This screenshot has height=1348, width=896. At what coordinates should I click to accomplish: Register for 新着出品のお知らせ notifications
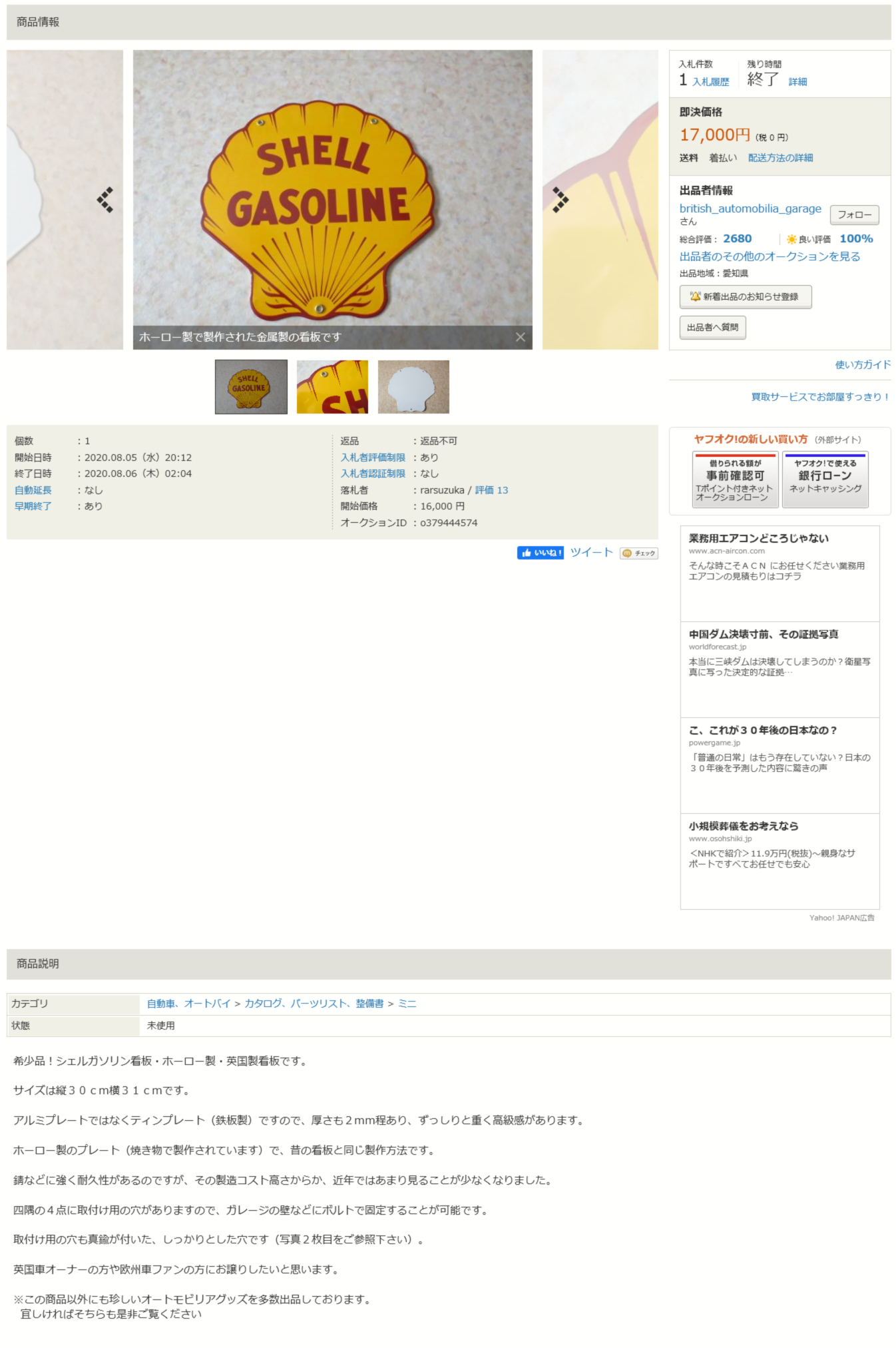pyautogui.click(x=745, y=297)
